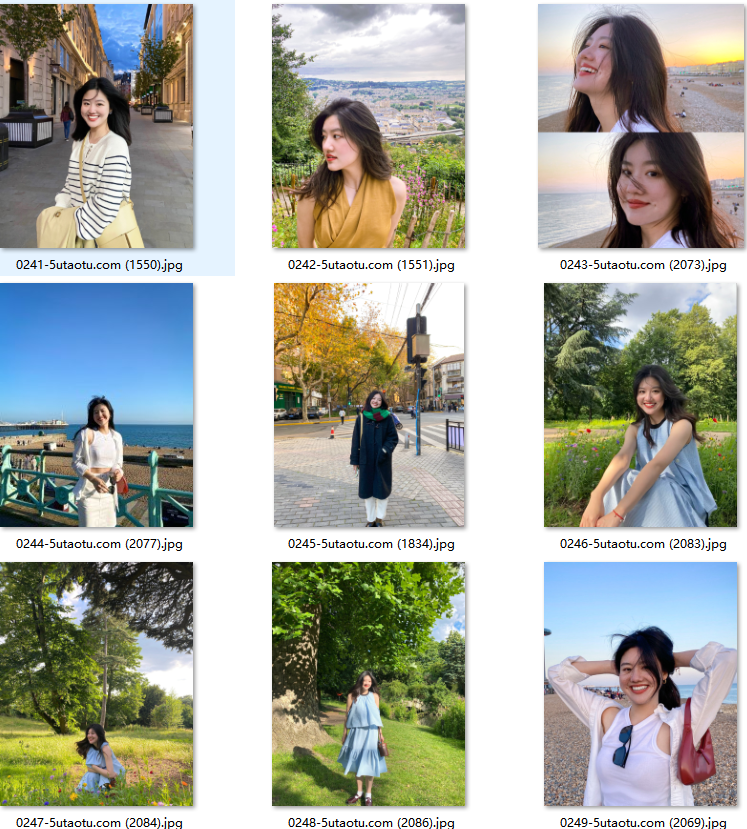Select file 0241-5utaotu.com (1550).jpg
This screenshot has width=747, height=829.
tap(98, 126)
